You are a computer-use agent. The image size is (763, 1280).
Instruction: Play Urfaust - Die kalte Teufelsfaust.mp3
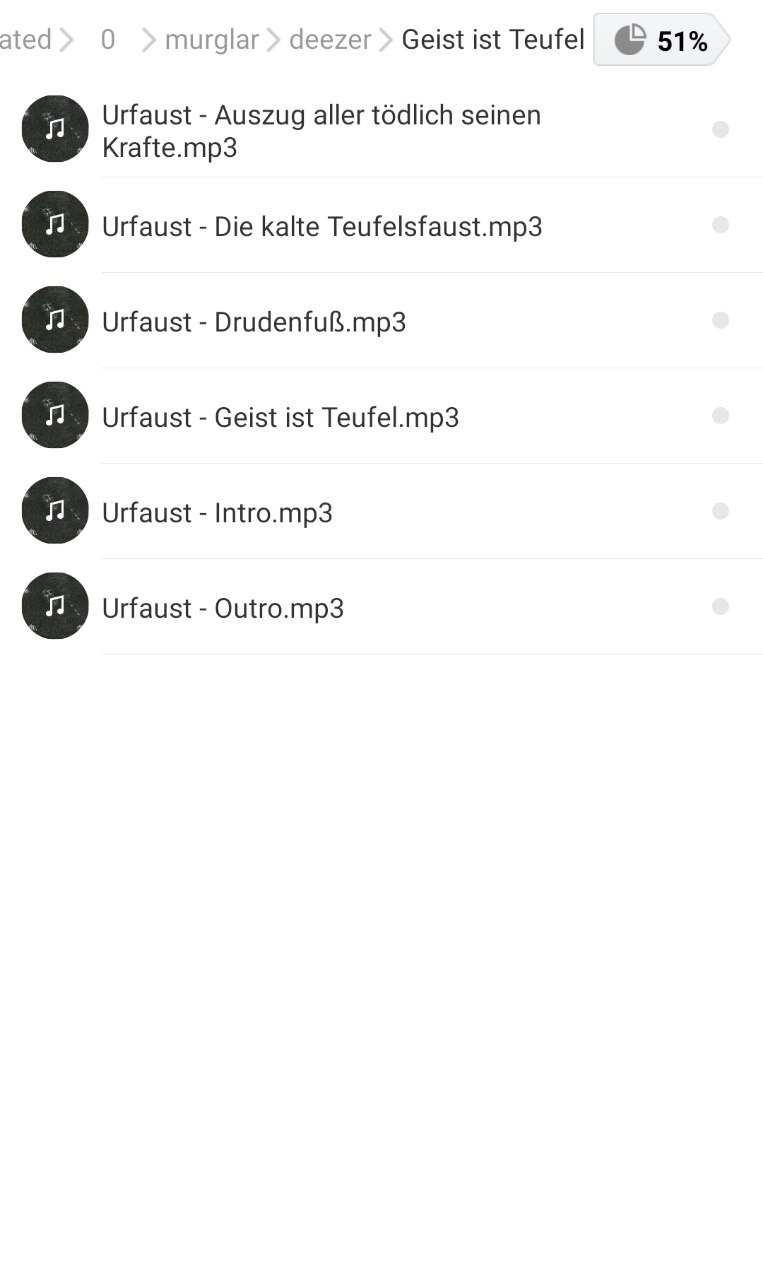click(381, 226)
